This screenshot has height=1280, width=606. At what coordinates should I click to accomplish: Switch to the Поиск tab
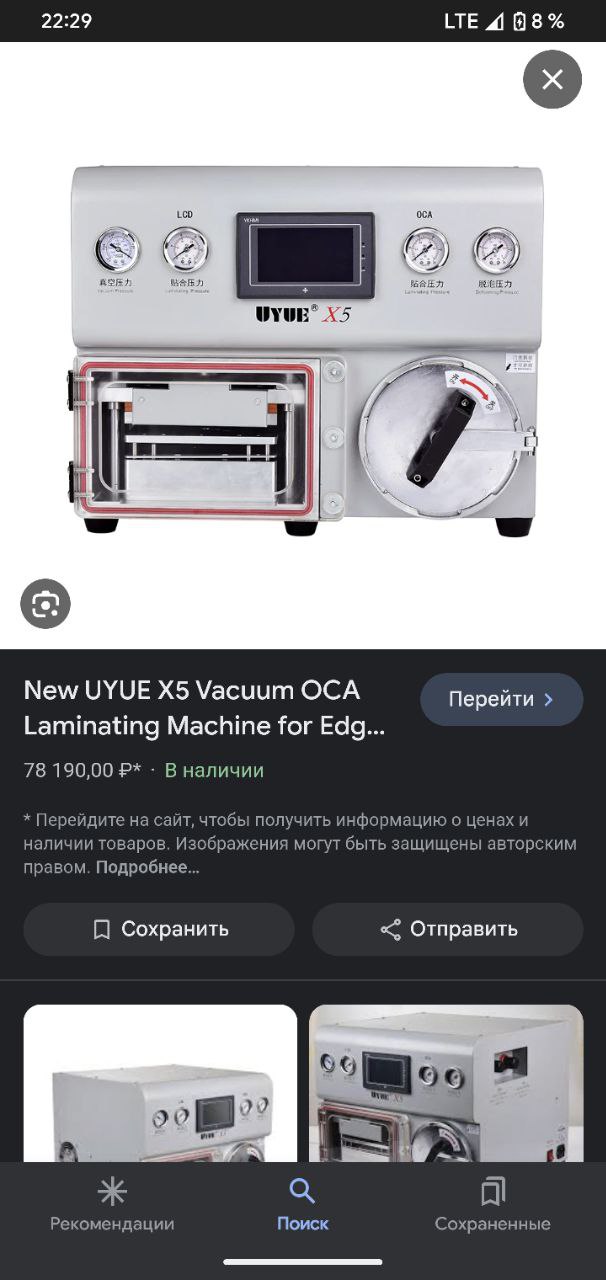point(303,1205)
